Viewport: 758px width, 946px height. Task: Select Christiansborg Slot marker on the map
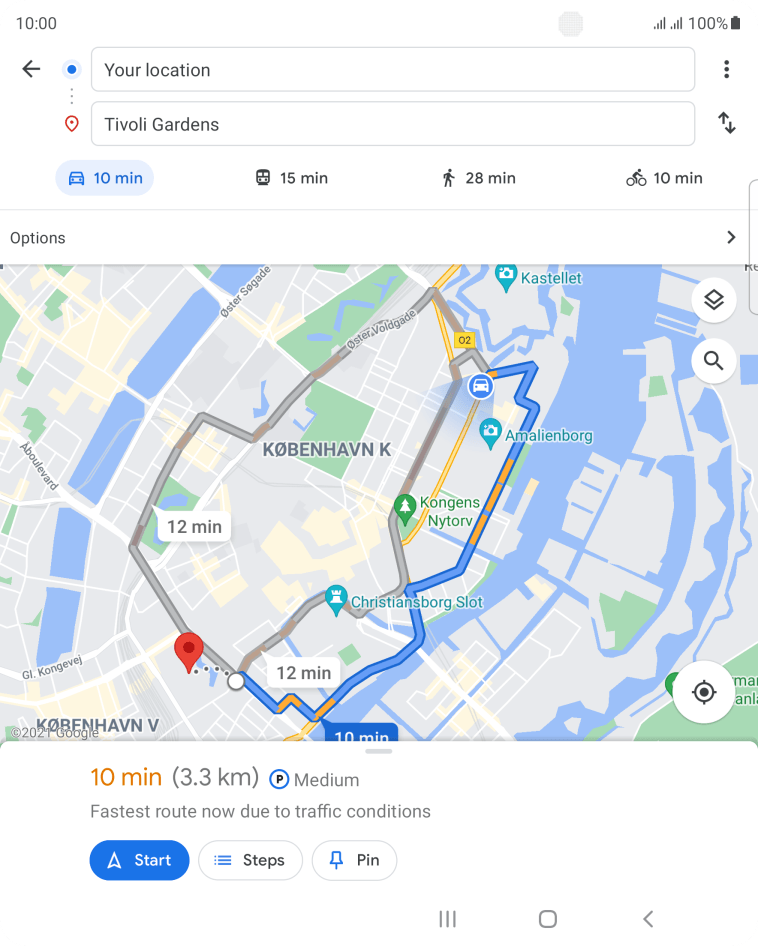tap(336, 598)
